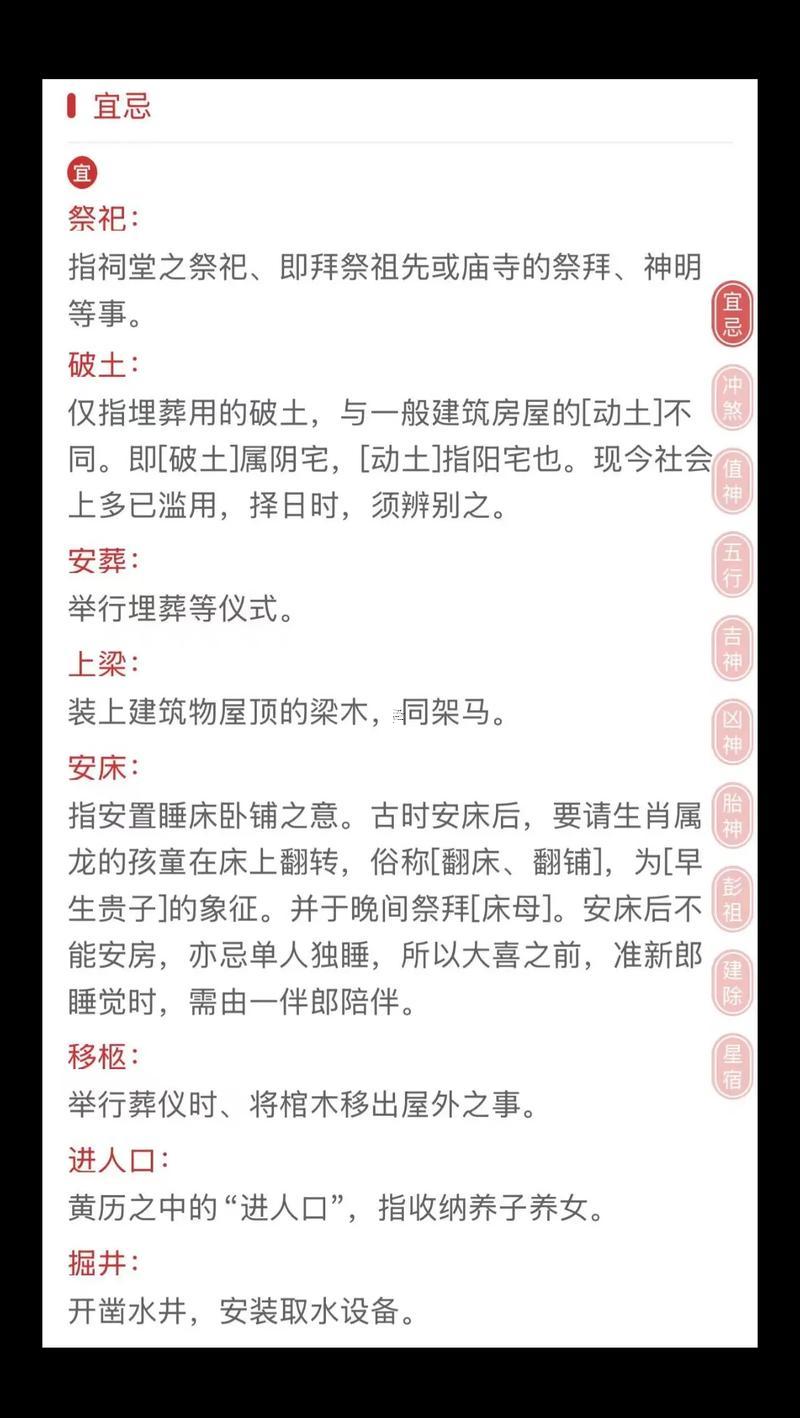Screen dimensions: 800x1418
Task: Tap the 凶神 side tab
Action: click(732, 732)
